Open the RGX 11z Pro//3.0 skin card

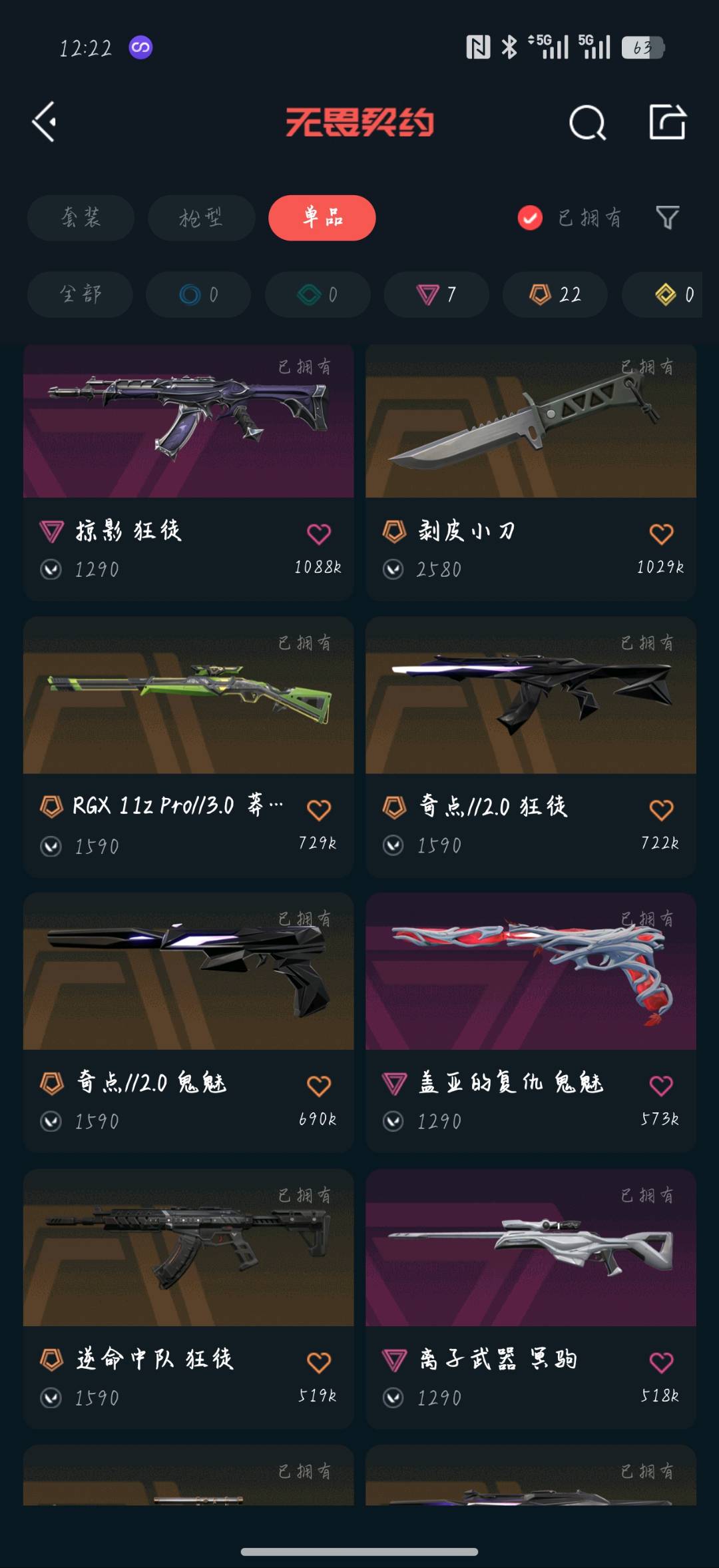click(x=188, y=747)
